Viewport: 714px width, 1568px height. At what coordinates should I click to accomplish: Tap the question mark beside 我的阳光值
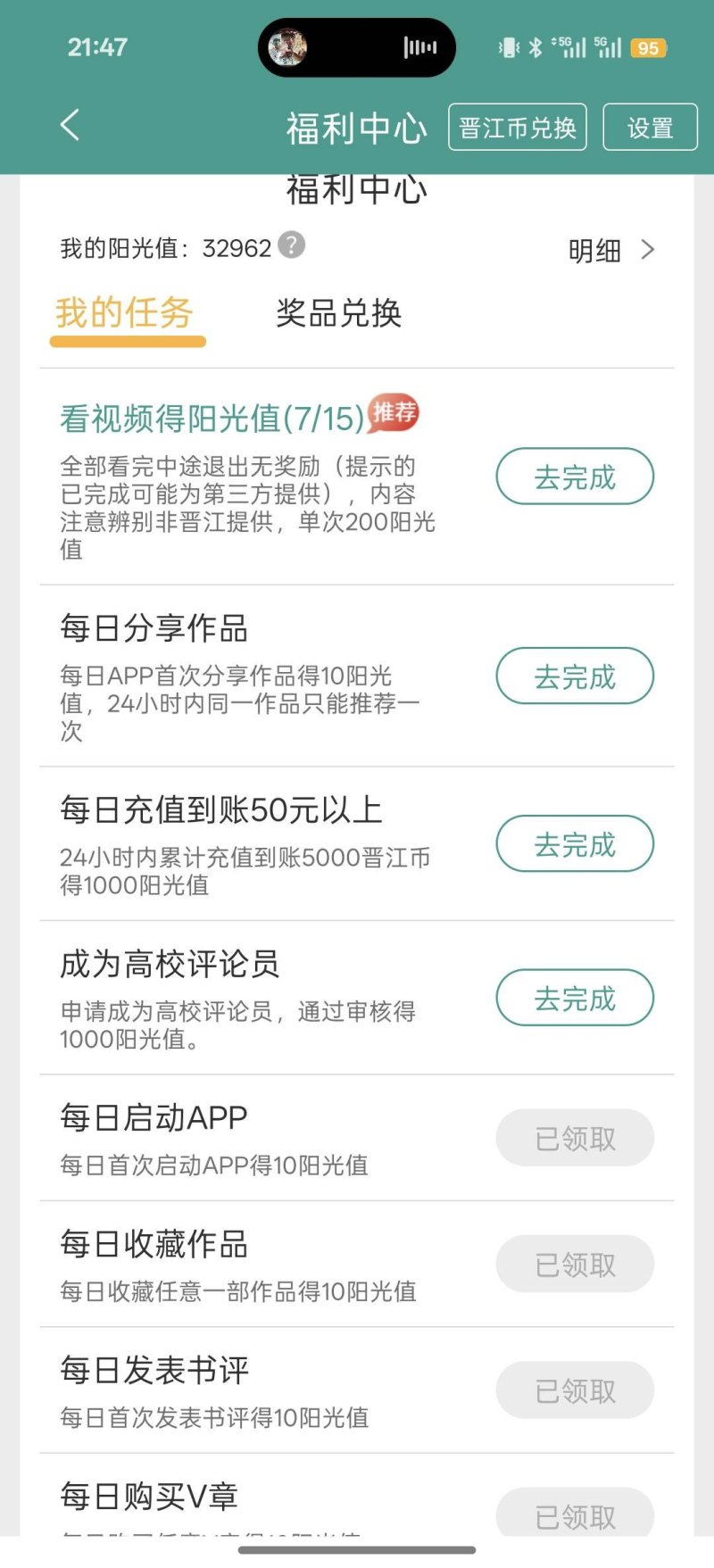(x=292, y=245)
